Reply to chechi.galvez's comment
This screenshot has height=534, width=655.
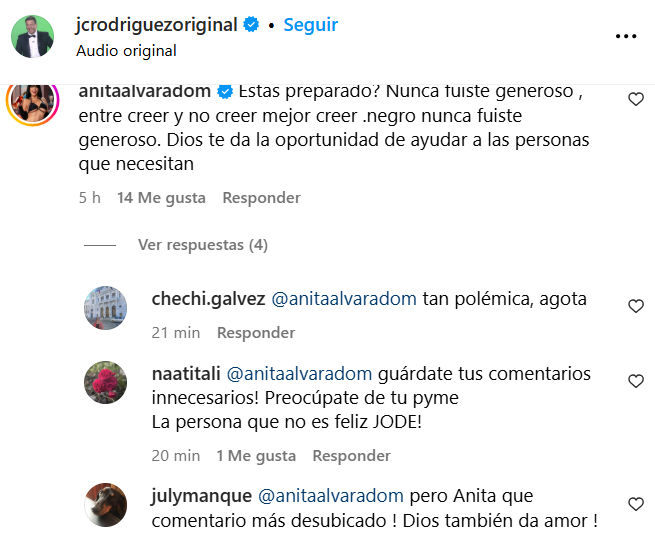255,333
